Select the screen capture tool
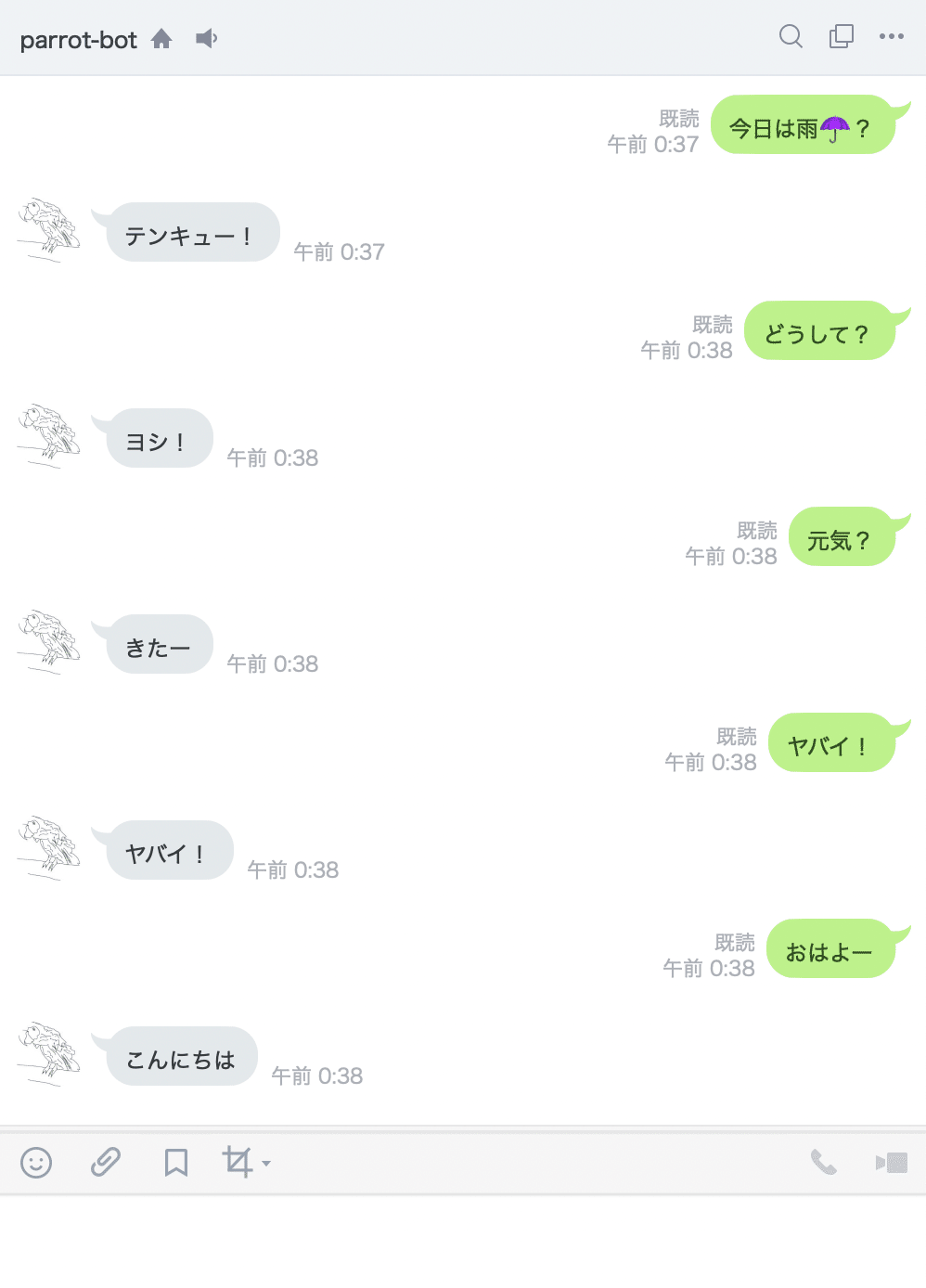926x1288 pixels. click(239, 1163)
